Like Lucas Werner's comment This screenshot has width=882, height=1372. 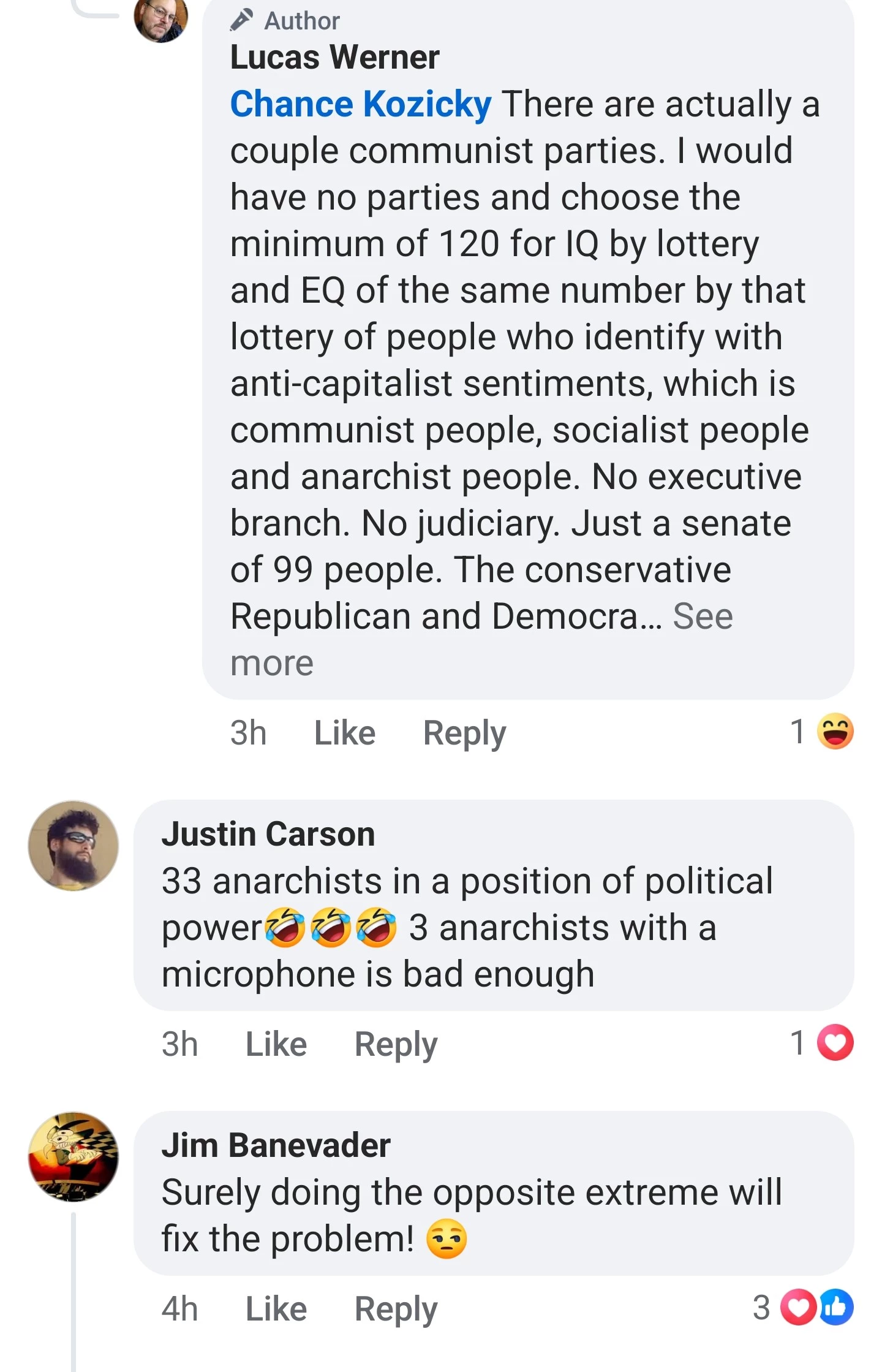tap(344, 733)
